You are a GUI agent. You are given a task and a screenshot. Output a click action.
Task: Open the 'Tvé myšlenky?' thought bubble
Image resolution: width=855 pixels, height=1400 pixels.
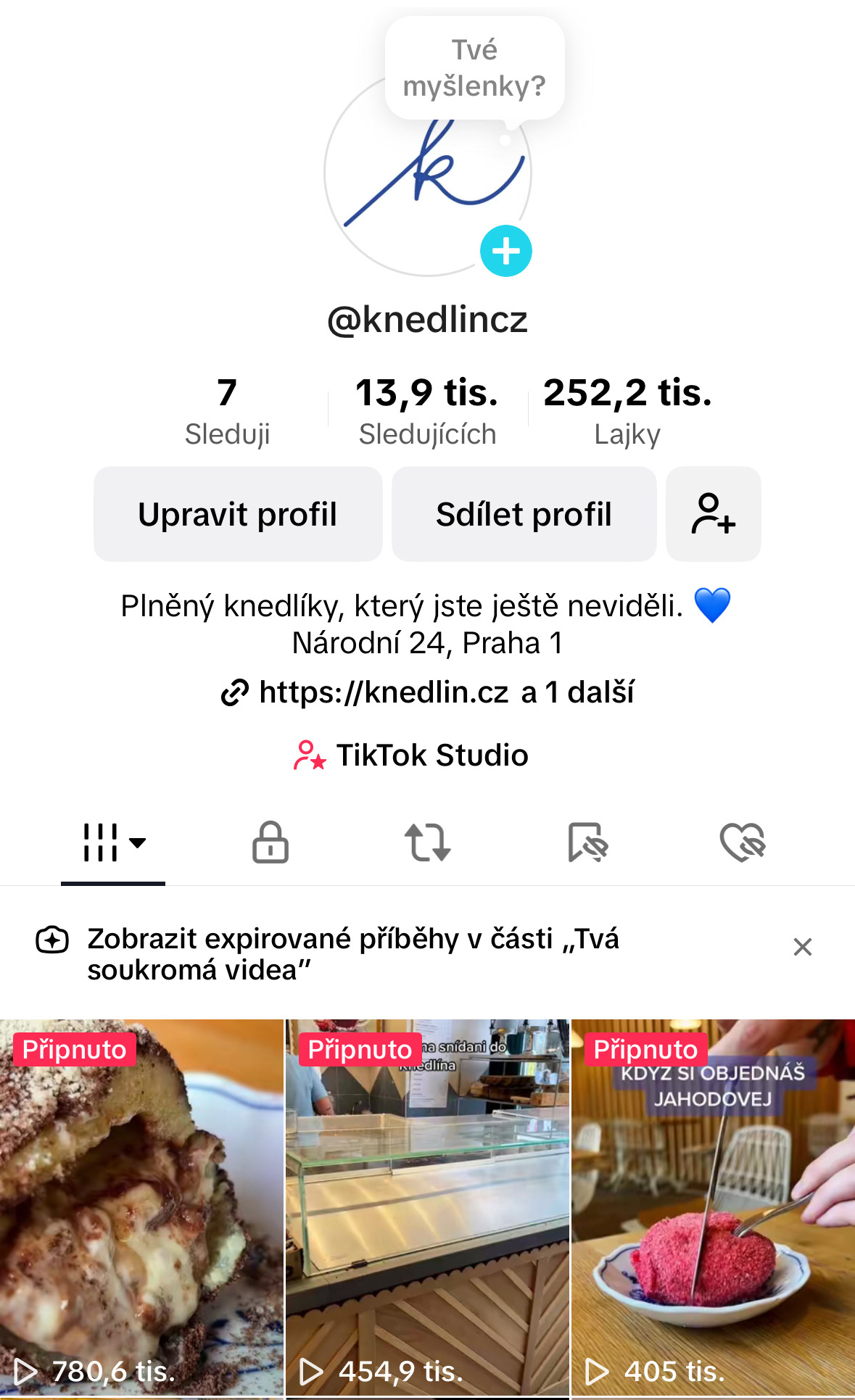click(474, 68)
